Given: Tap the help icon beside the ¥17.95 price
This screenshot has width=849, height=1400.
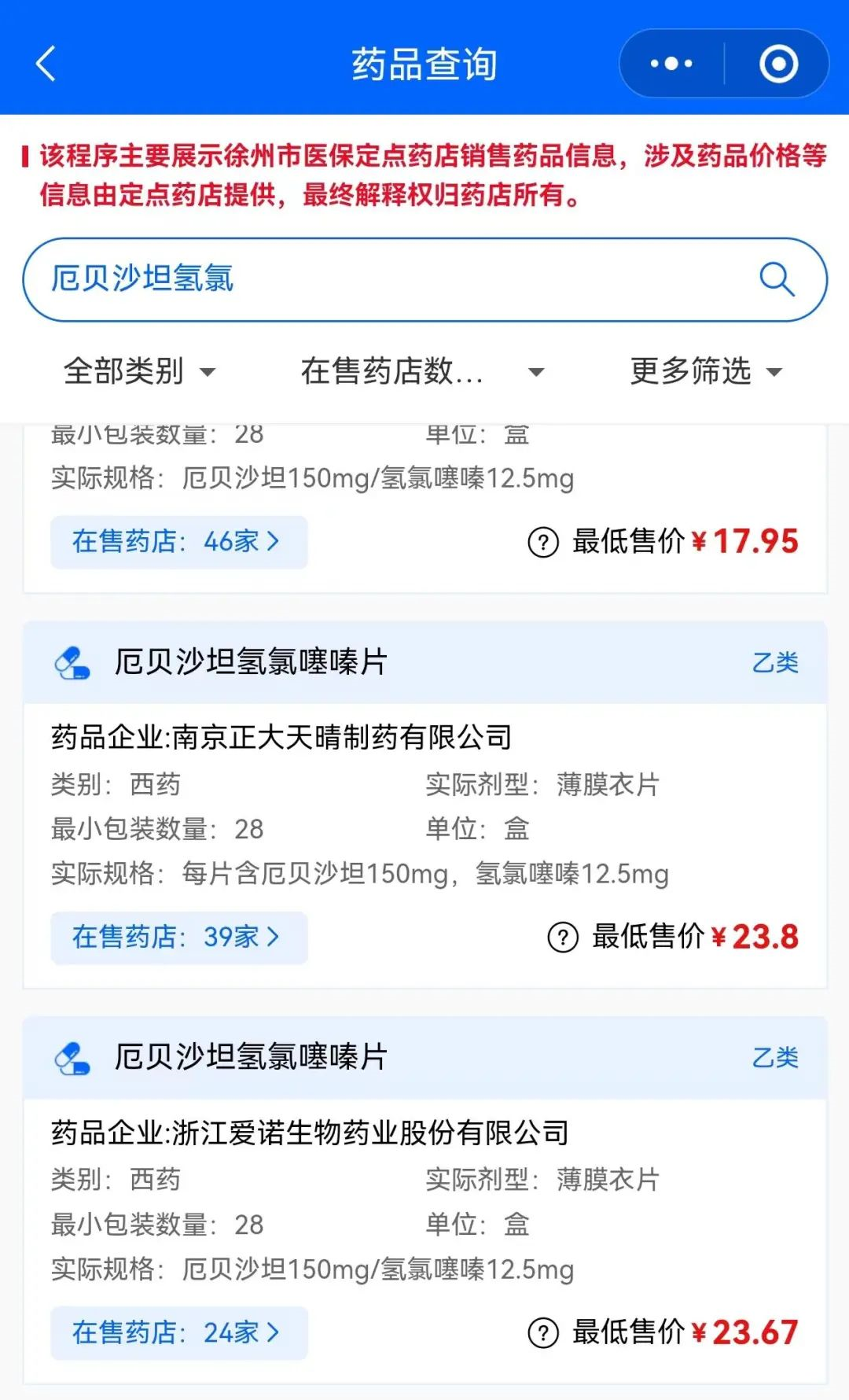Looking at the screenshot, I should tap(543, 542).
